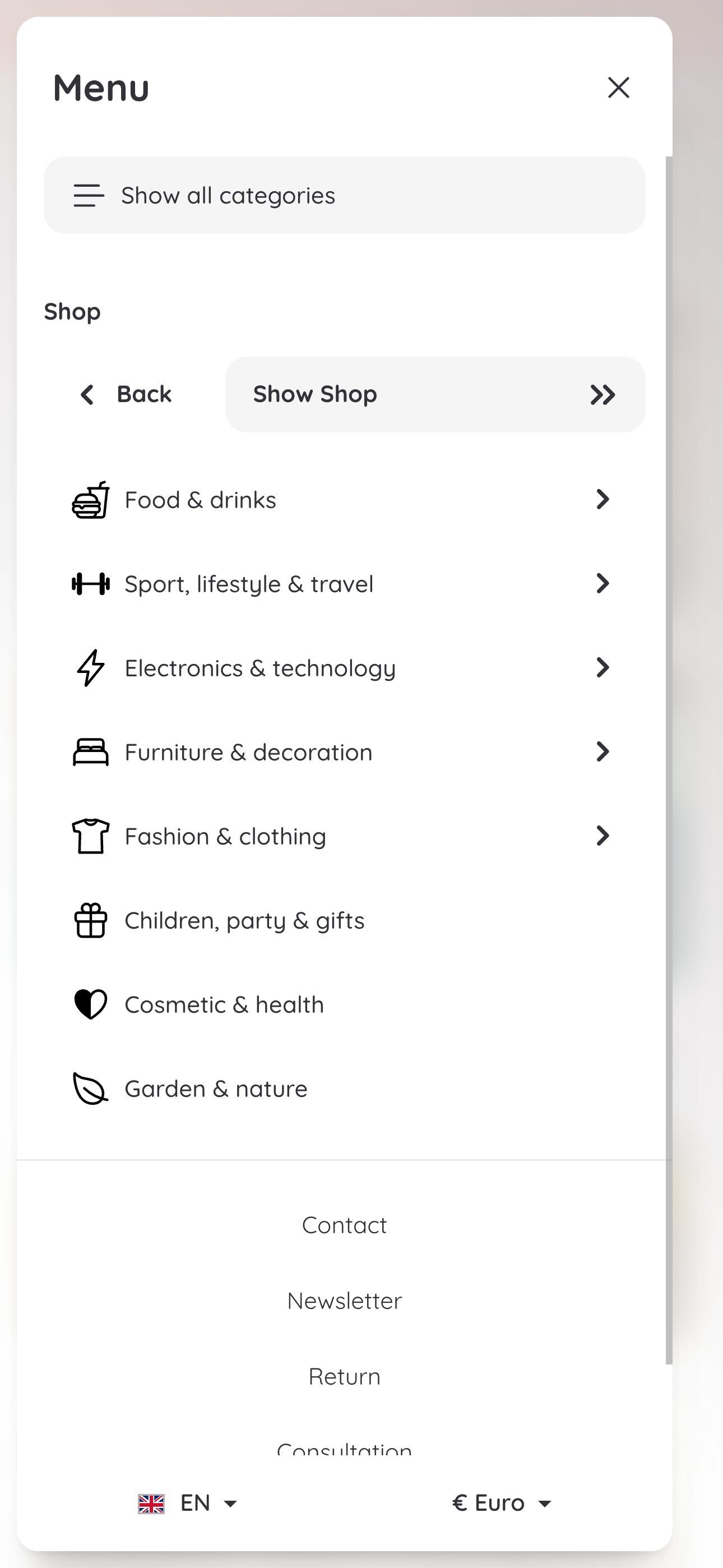This screenshot has height=1568, width=723.
Task: Open the Newsletter link
Action: pos(345,1301)
